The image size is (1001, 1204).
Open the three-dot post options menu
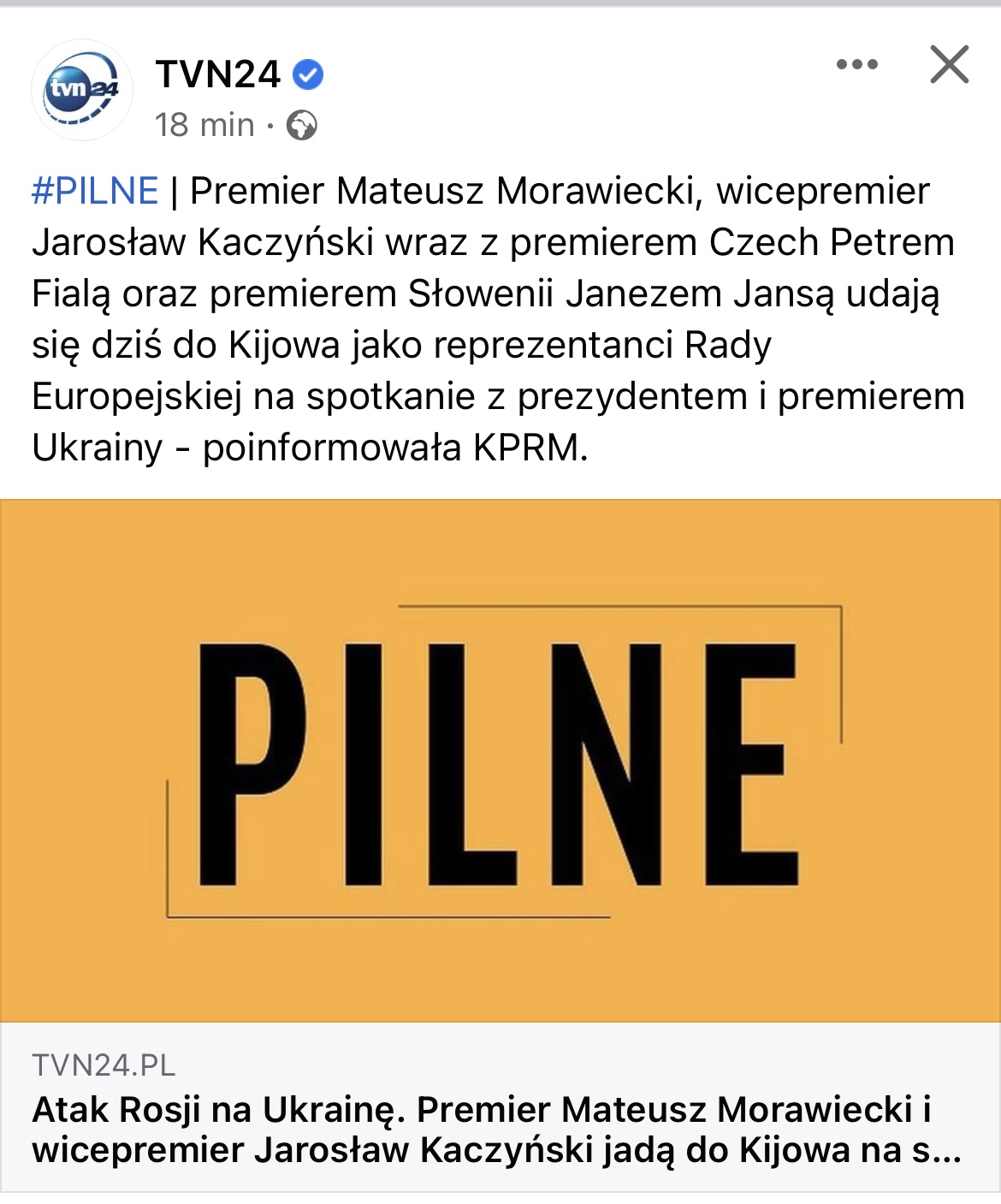[856, 65]
